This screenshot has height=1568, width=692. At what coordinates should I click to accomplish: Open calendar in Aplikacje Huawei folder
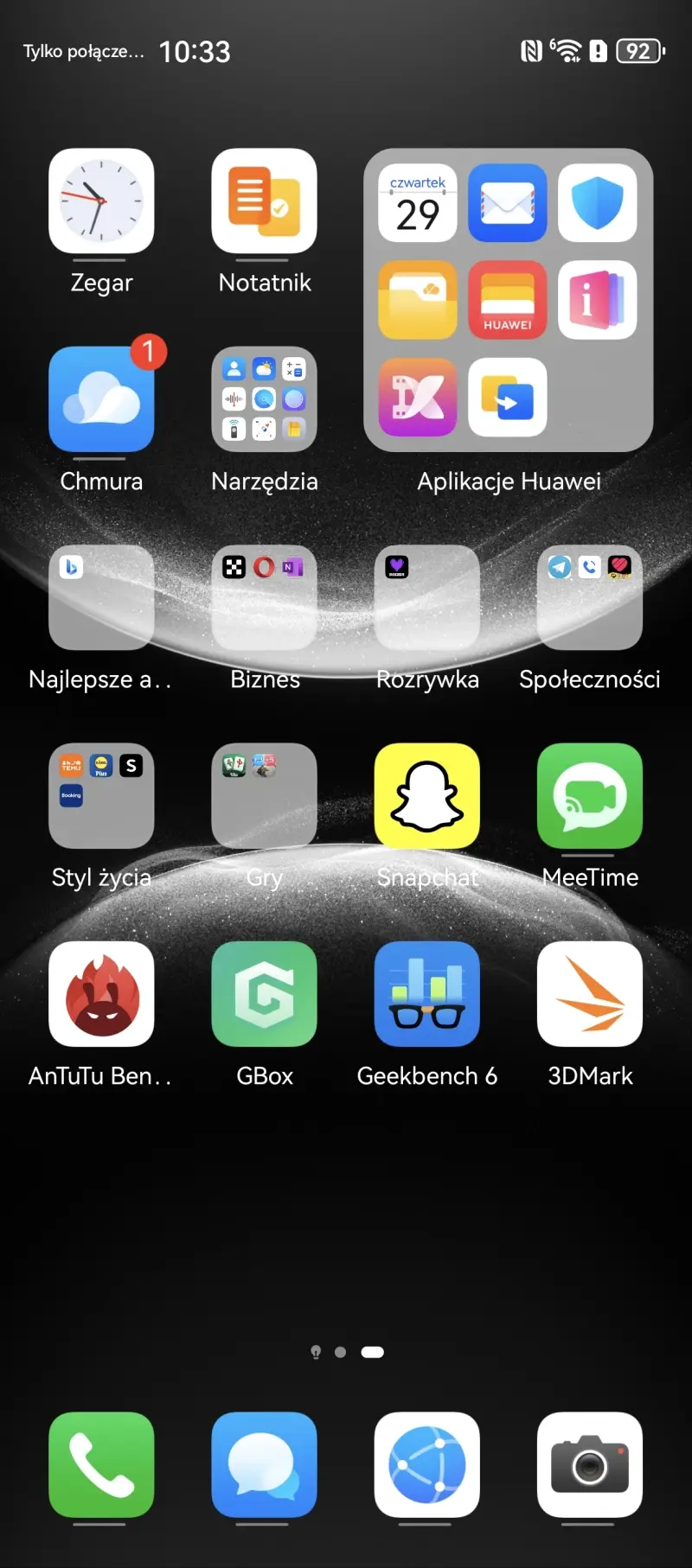click(x=418, y=203)
